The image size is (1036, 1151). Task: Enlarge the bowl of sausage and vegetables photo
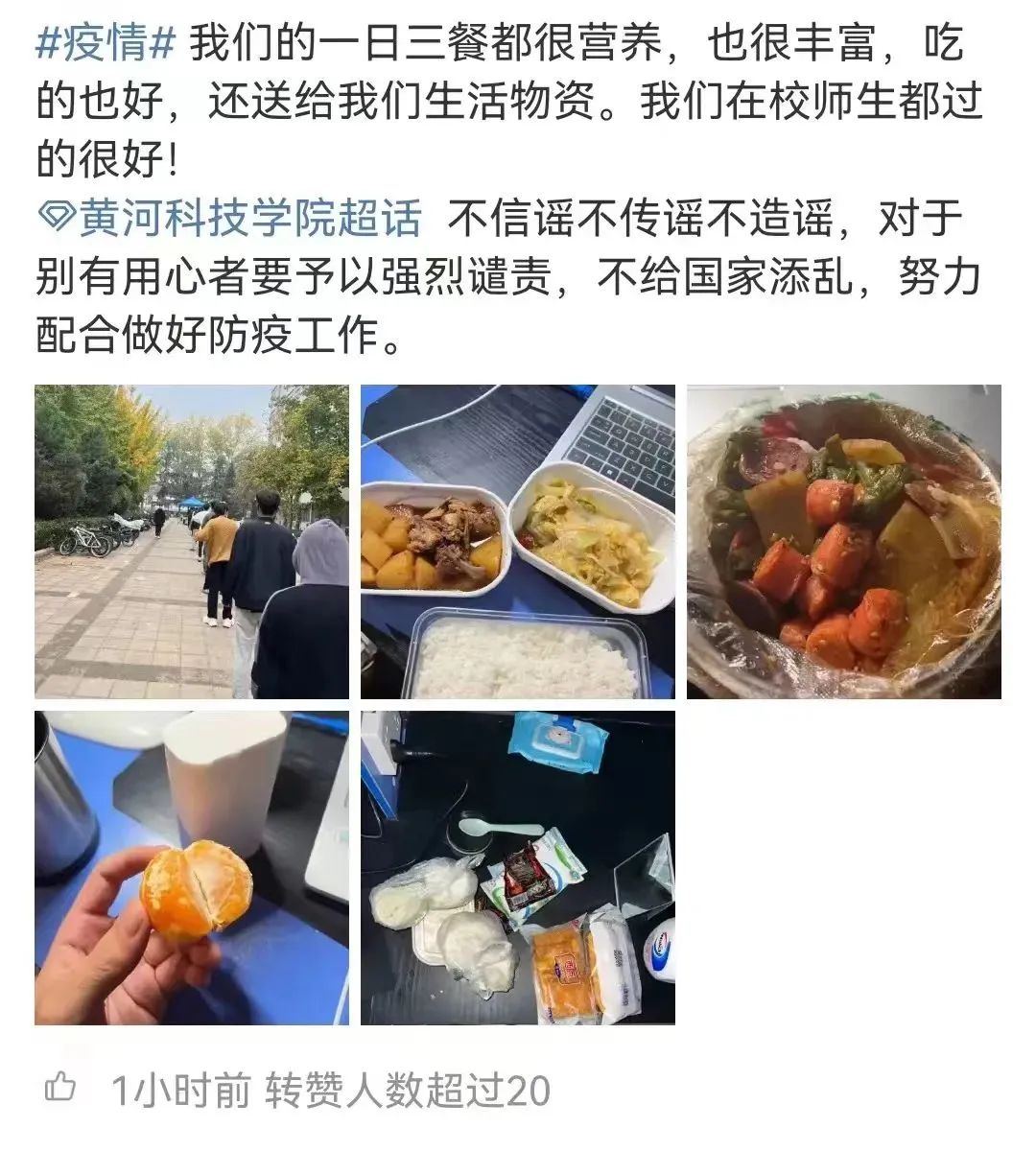(x=844, y=542)
